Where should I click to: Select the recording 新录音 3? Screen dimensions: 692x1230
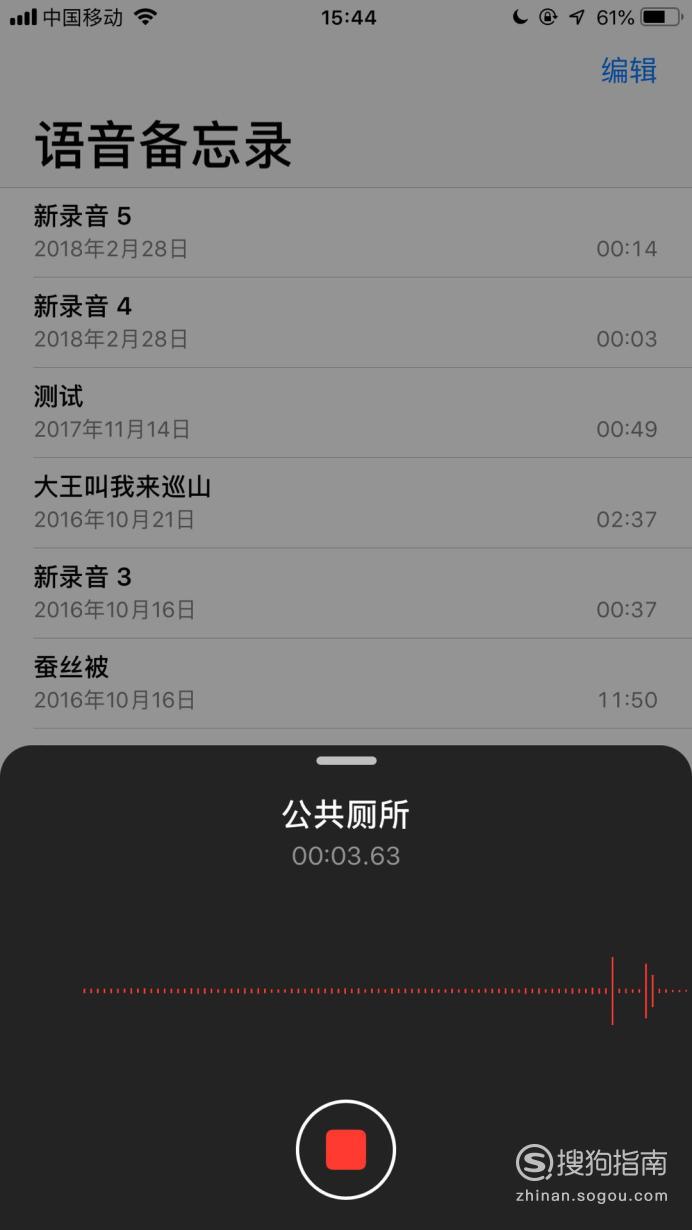click(x=346, y=593)
